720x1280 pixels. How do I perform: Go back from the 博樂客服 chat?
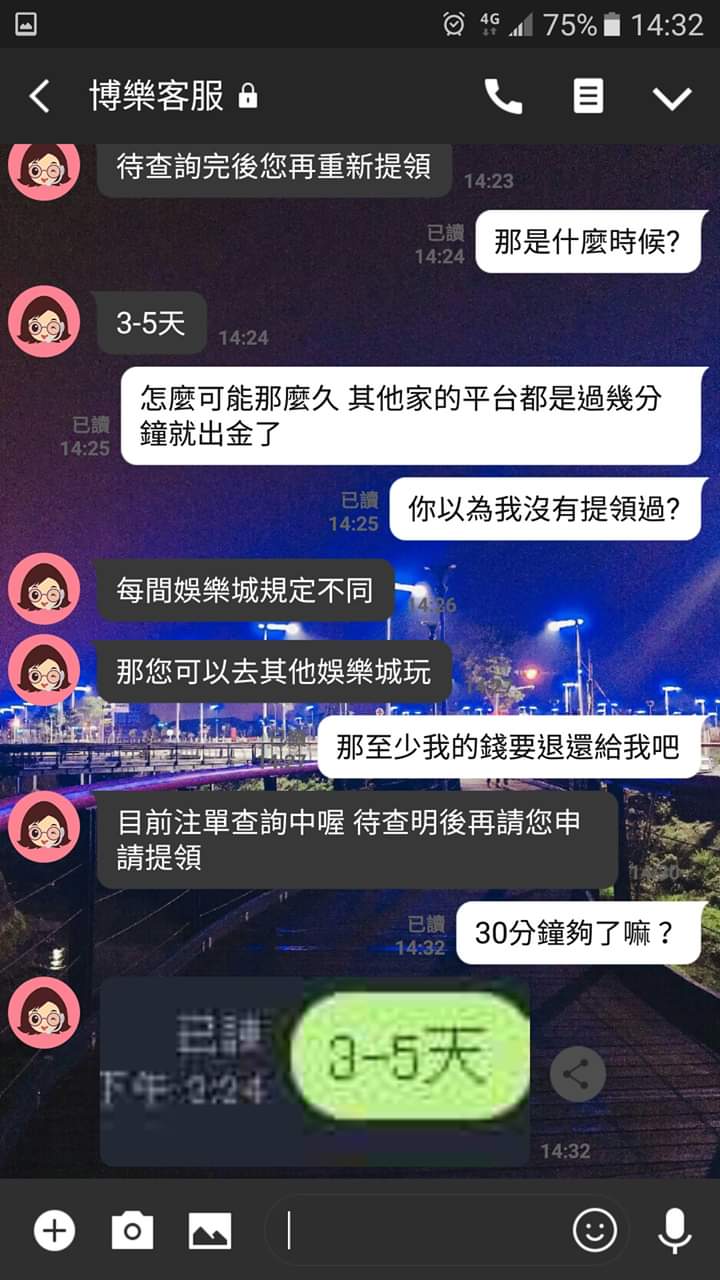[x=39, y=97]
